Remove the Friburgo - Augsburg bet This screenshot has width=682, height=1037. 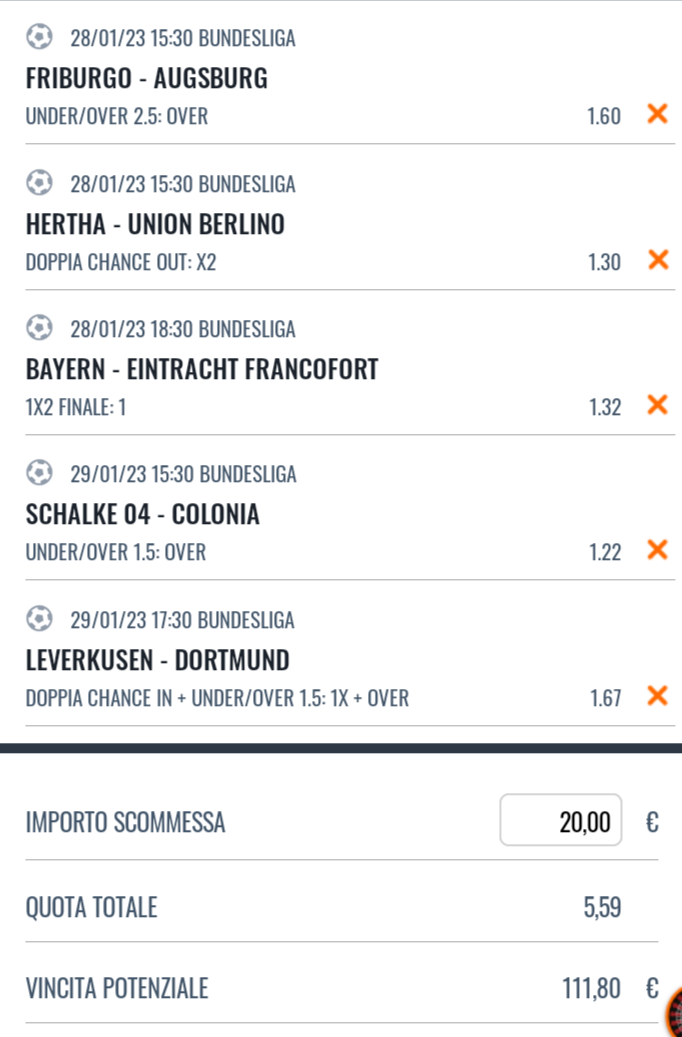coord(657,114)
